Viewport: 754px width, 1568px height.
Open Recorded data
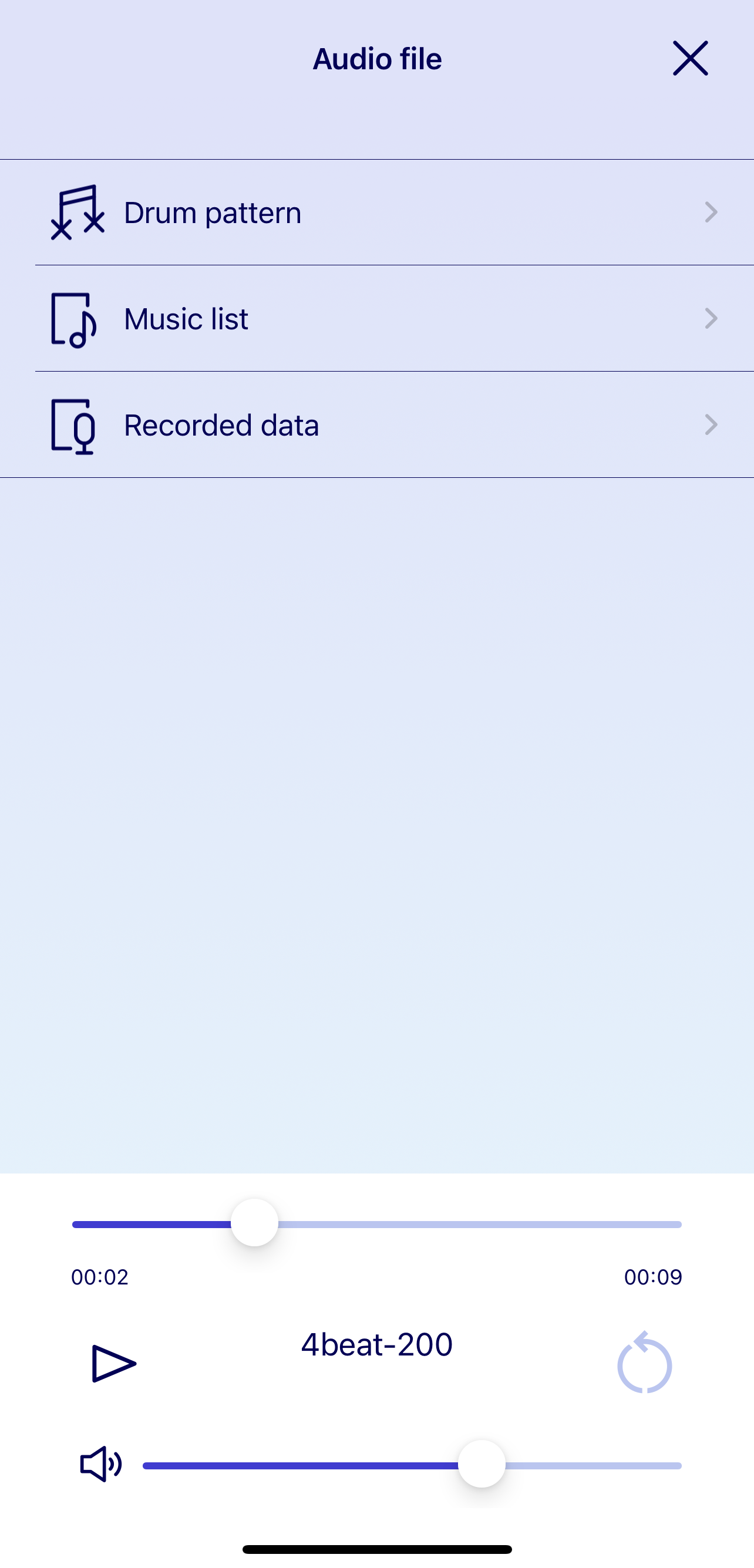click(377, 425)
